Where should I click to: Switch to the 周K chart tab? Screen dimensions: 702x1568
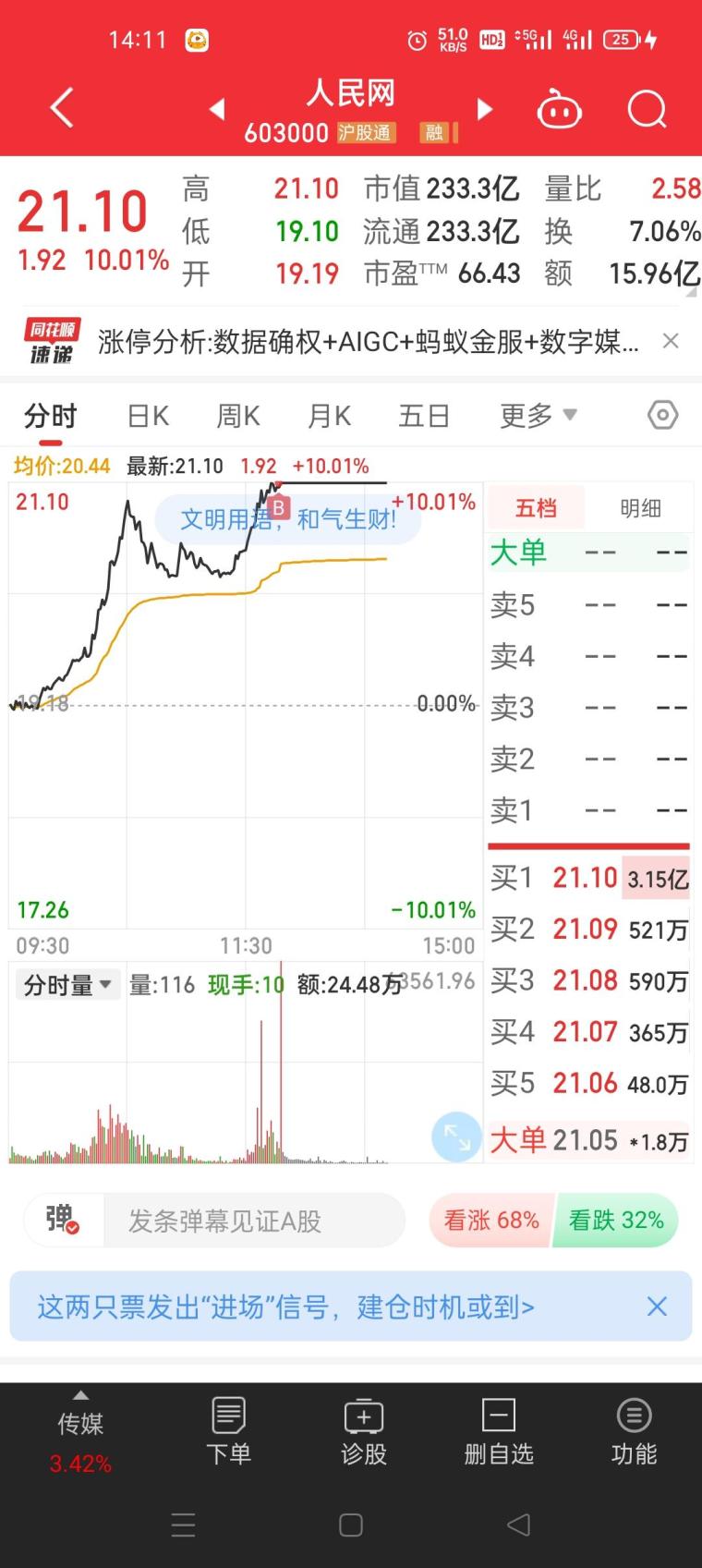(238, 416)
